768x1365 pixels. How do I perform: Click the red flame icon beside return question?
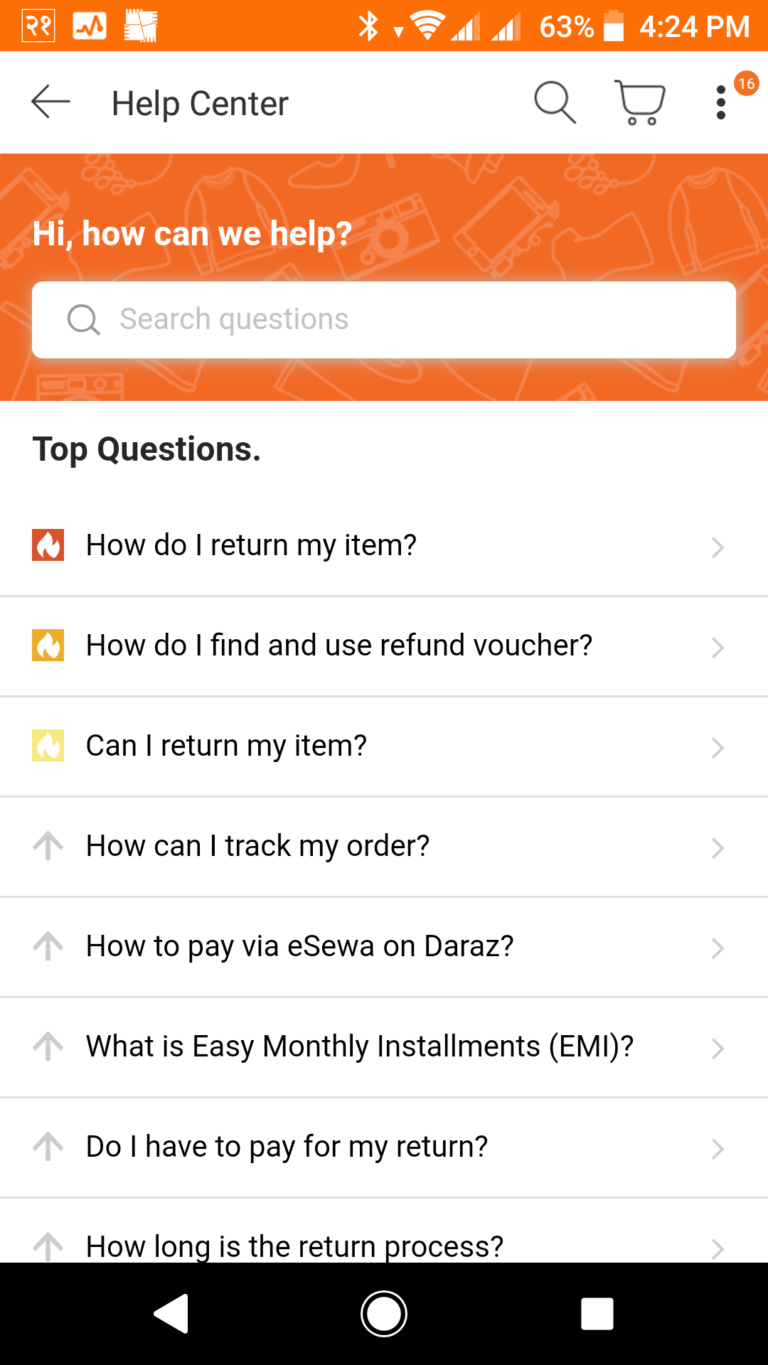(47, 545)
